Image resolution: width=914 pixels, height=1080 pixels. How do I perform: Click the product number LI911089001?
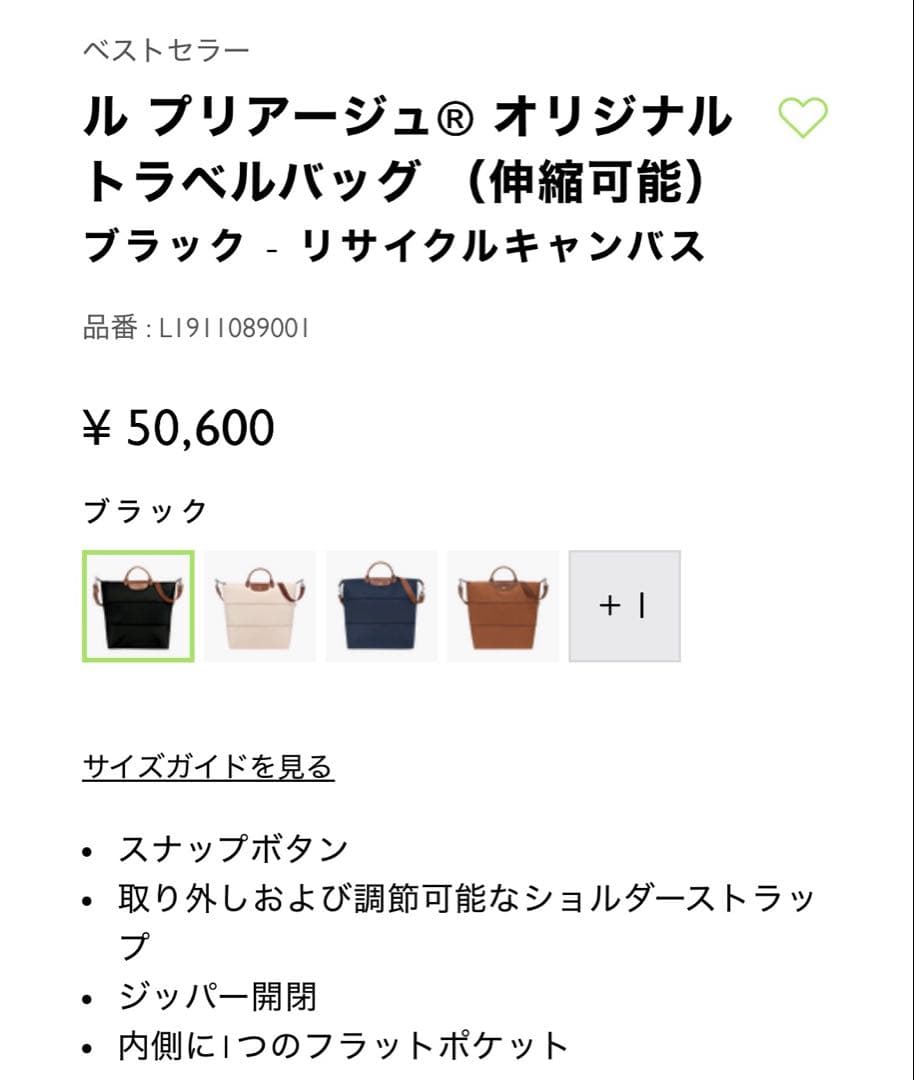pyautogui.click(x=197, y=324)
